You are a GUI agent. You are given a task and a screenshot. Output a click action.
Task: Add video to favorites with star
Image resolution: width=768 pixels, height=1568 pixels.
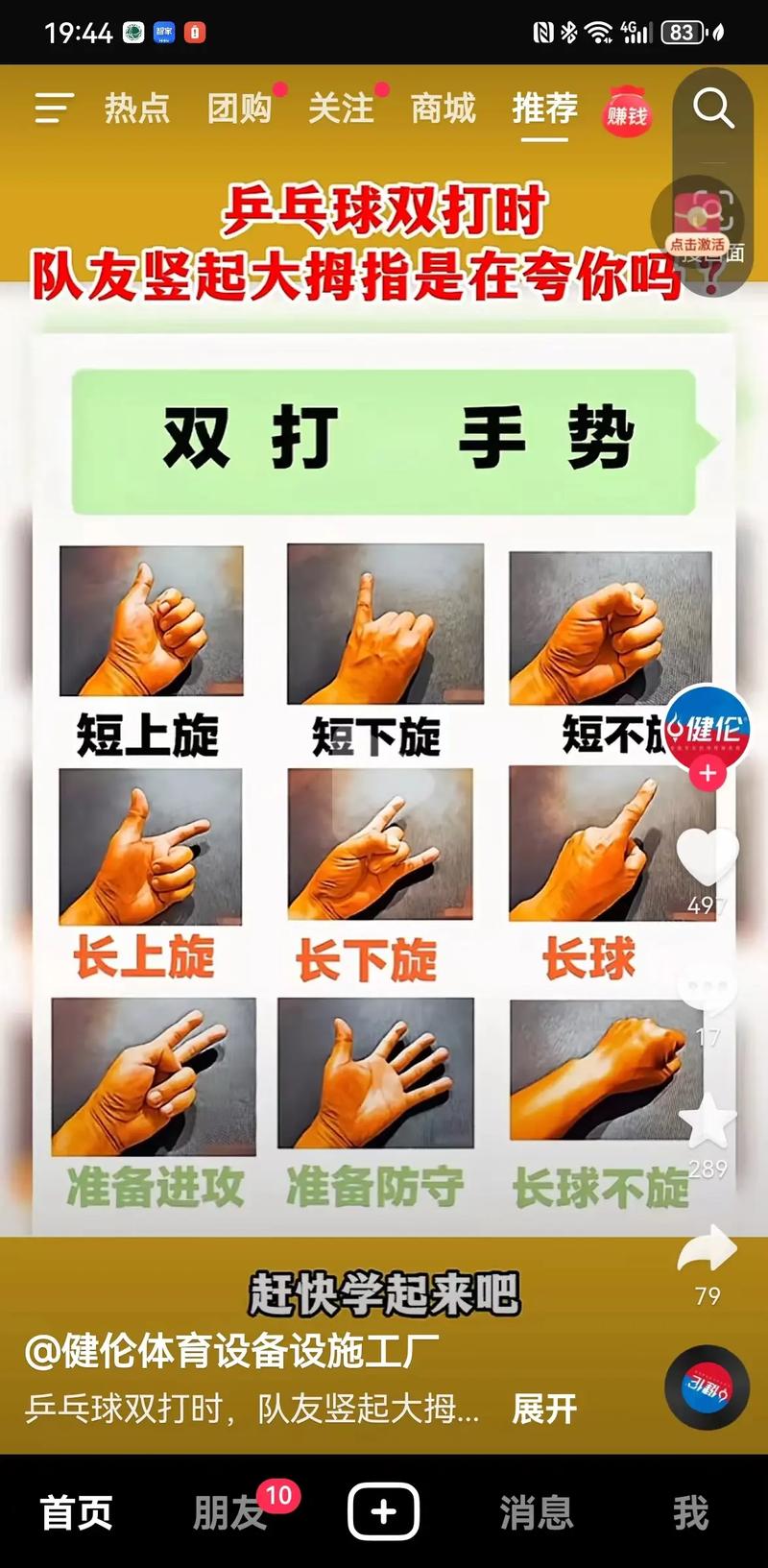coord(708,1122)
